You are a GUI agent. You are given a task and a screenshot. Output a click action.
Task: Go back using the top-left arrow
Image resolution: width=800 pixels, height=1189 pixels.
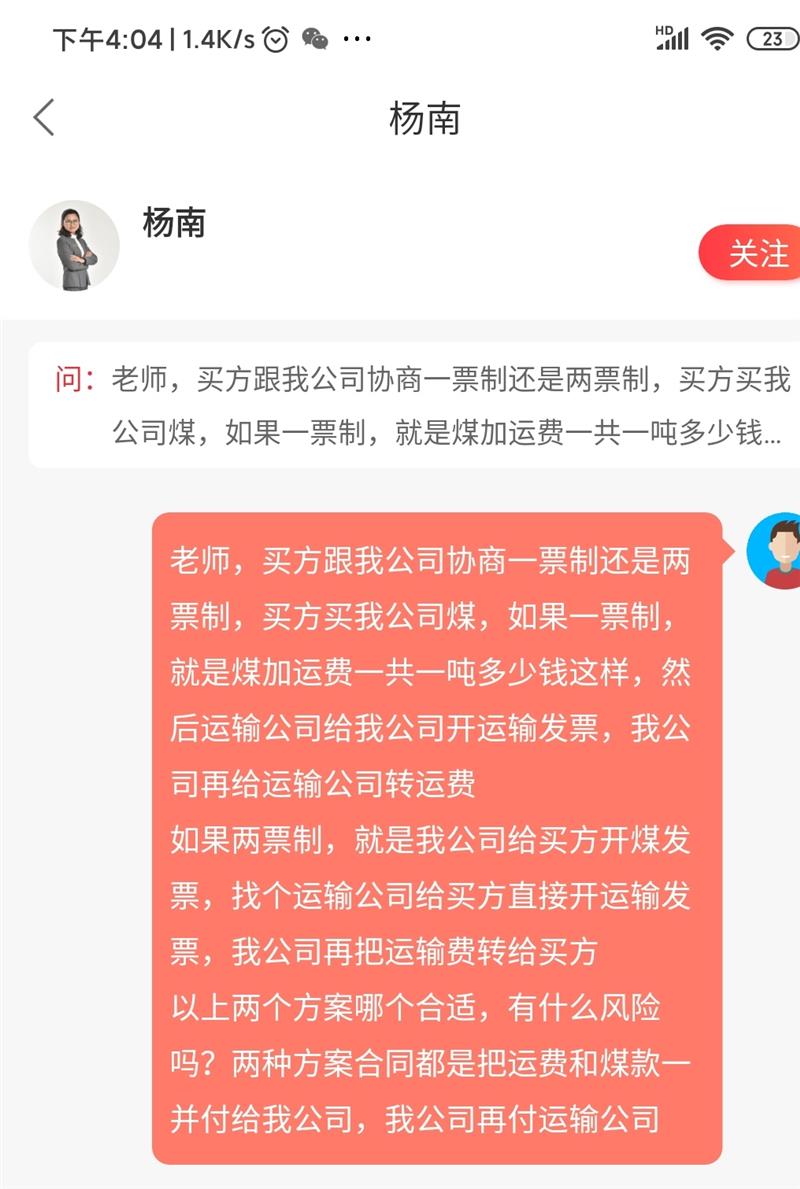click(44, 118)
